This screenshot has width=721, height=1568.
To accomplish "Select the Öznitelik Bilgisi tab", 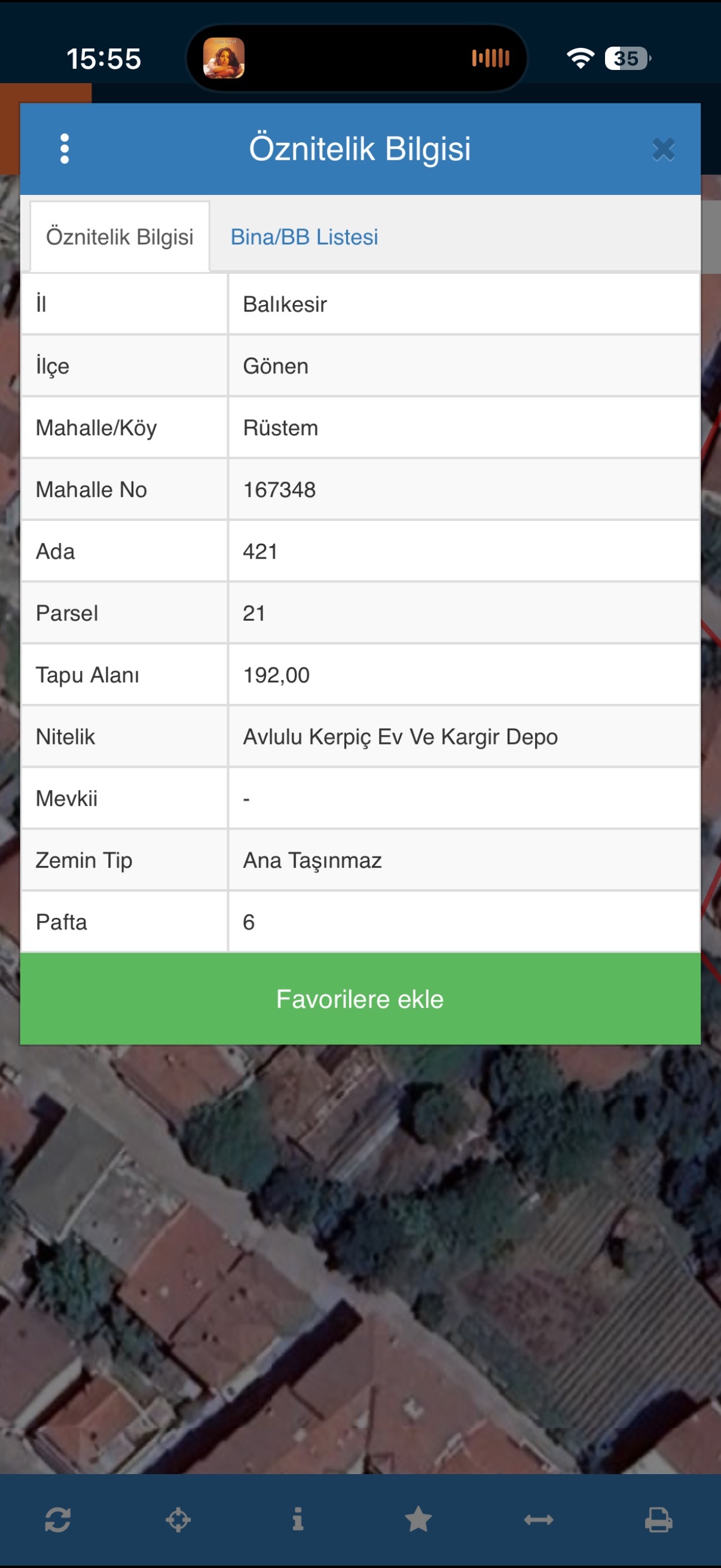I will point(120,237).
